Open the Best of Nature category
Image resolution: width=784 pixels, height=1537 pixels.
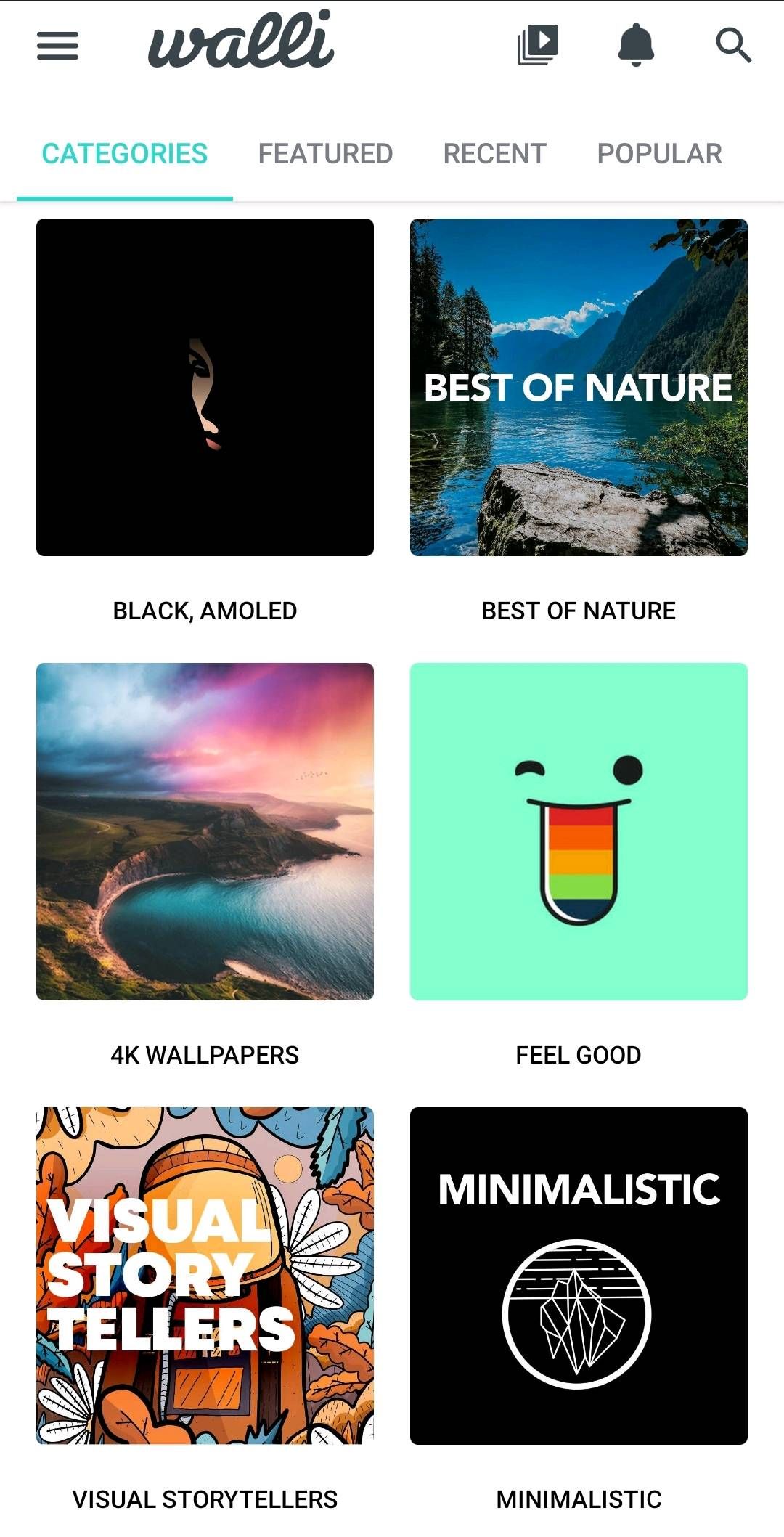click(x=579, y=388)
